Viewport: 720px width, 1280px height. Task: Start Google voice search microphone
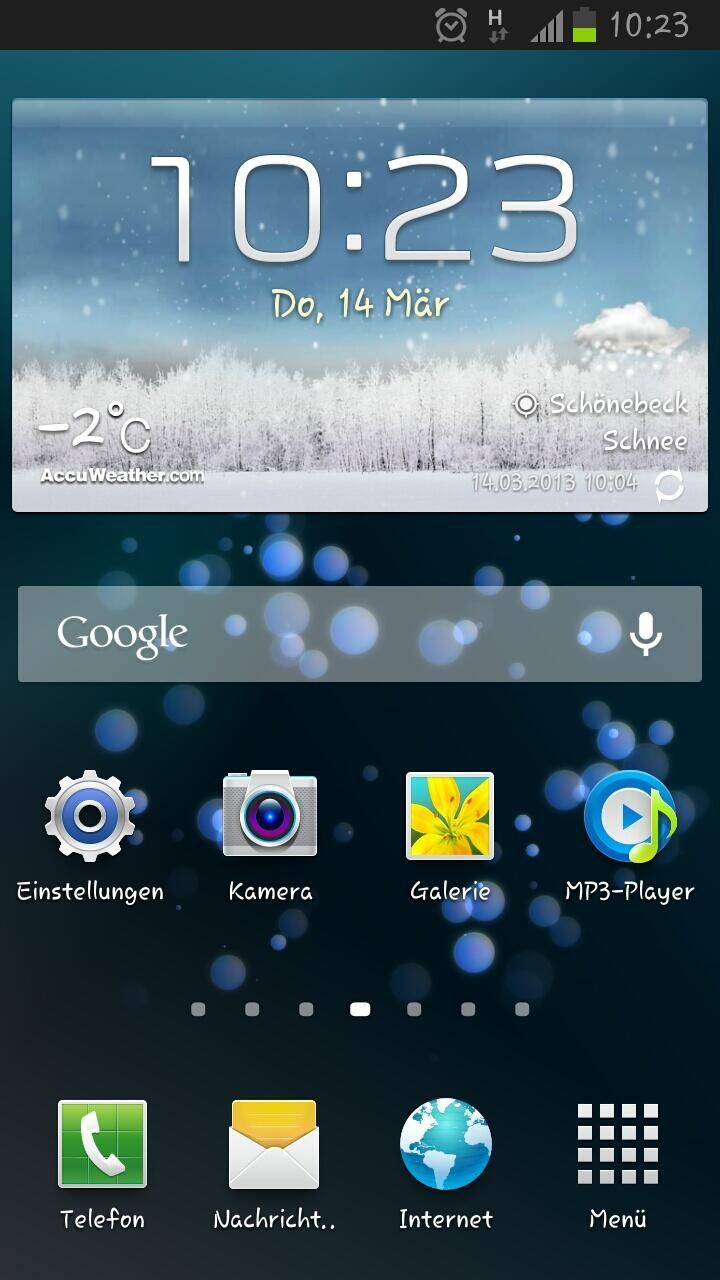coord(646,634)
